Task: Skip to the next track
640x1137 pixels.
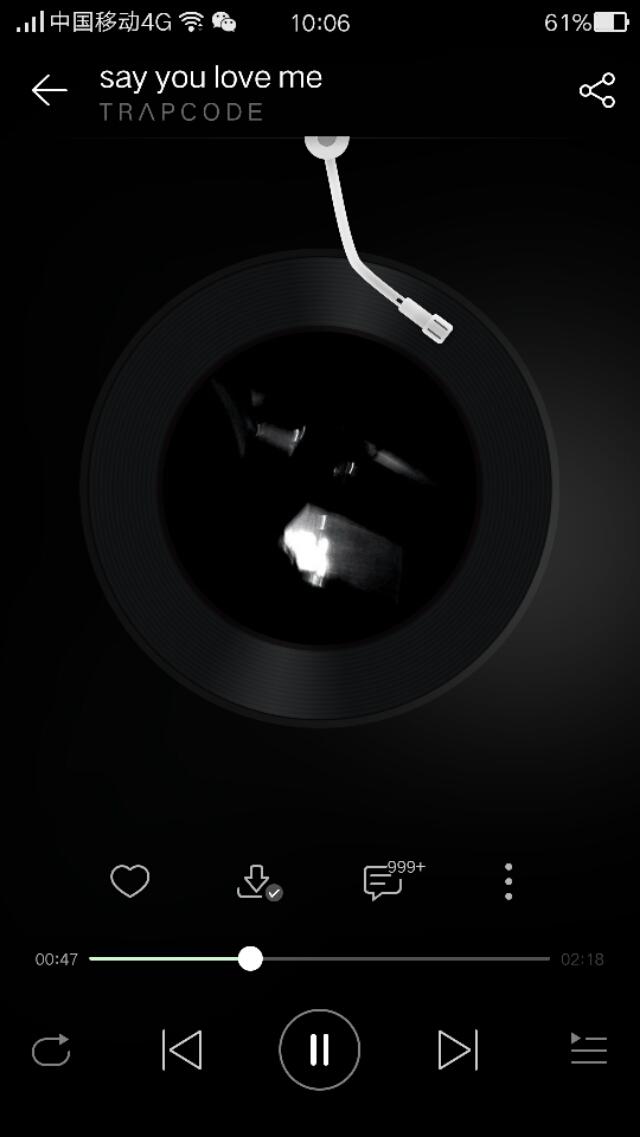Action: [x=458, y=1050]
